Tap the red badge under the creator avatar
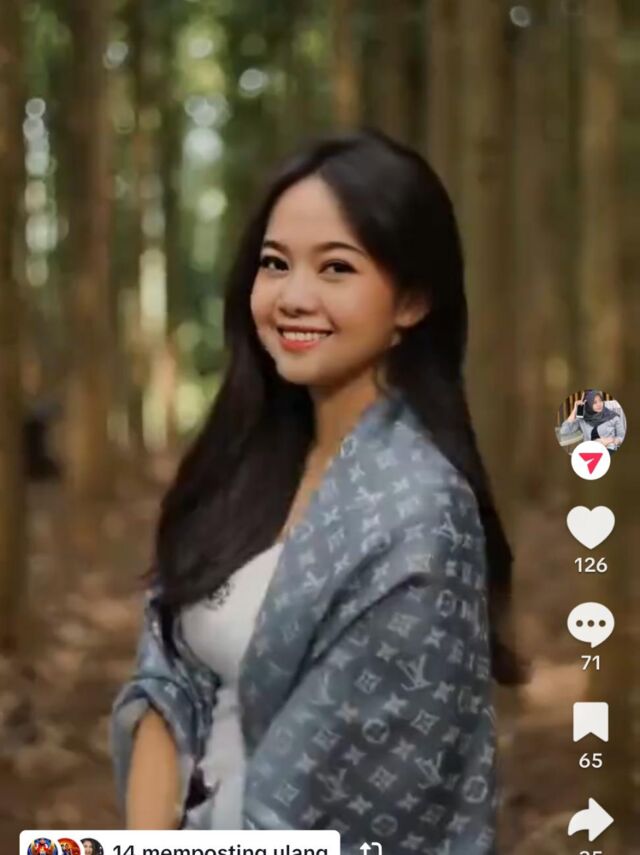640x855 pixels. (x=591, y=461)
